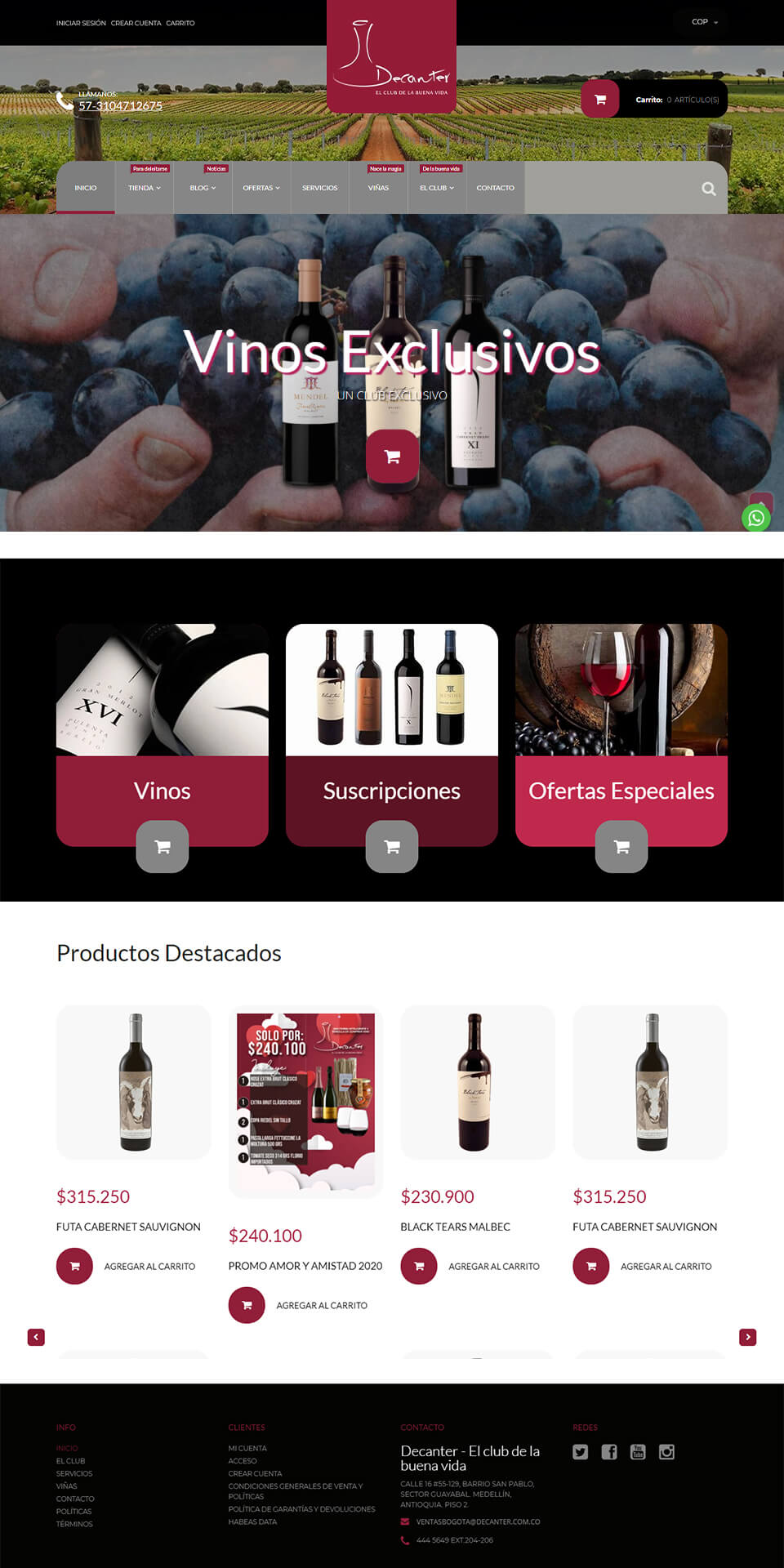Screen dimensions: 784x1568
Task: Open the Iniciar Sesión link
Action: 81,23
